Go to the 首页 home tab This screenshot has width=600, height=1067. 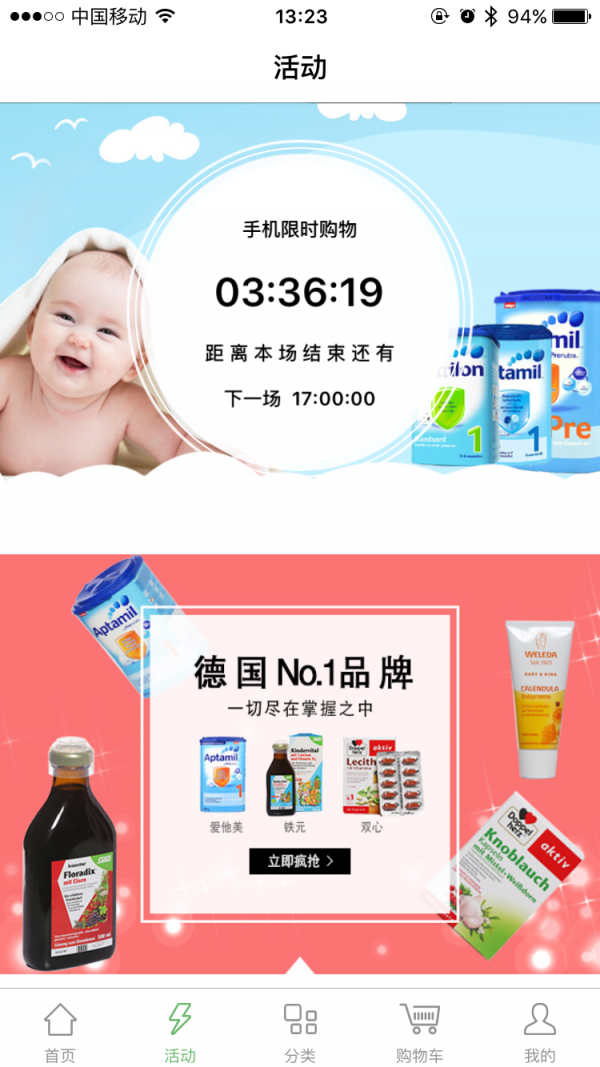[x=60, y=1033]
